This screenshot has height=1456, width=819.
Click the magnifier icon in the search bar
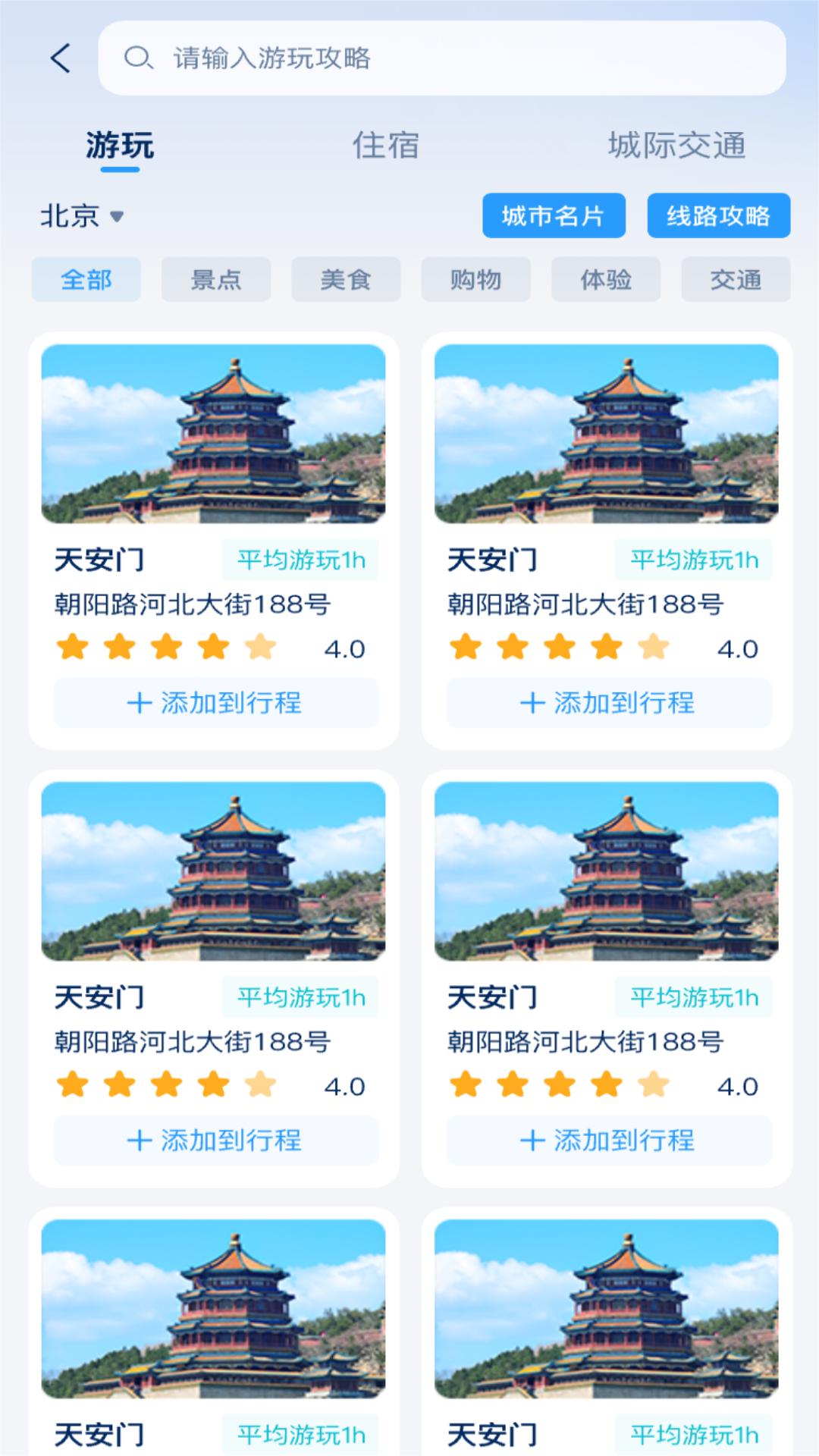(x=136, y=57)
